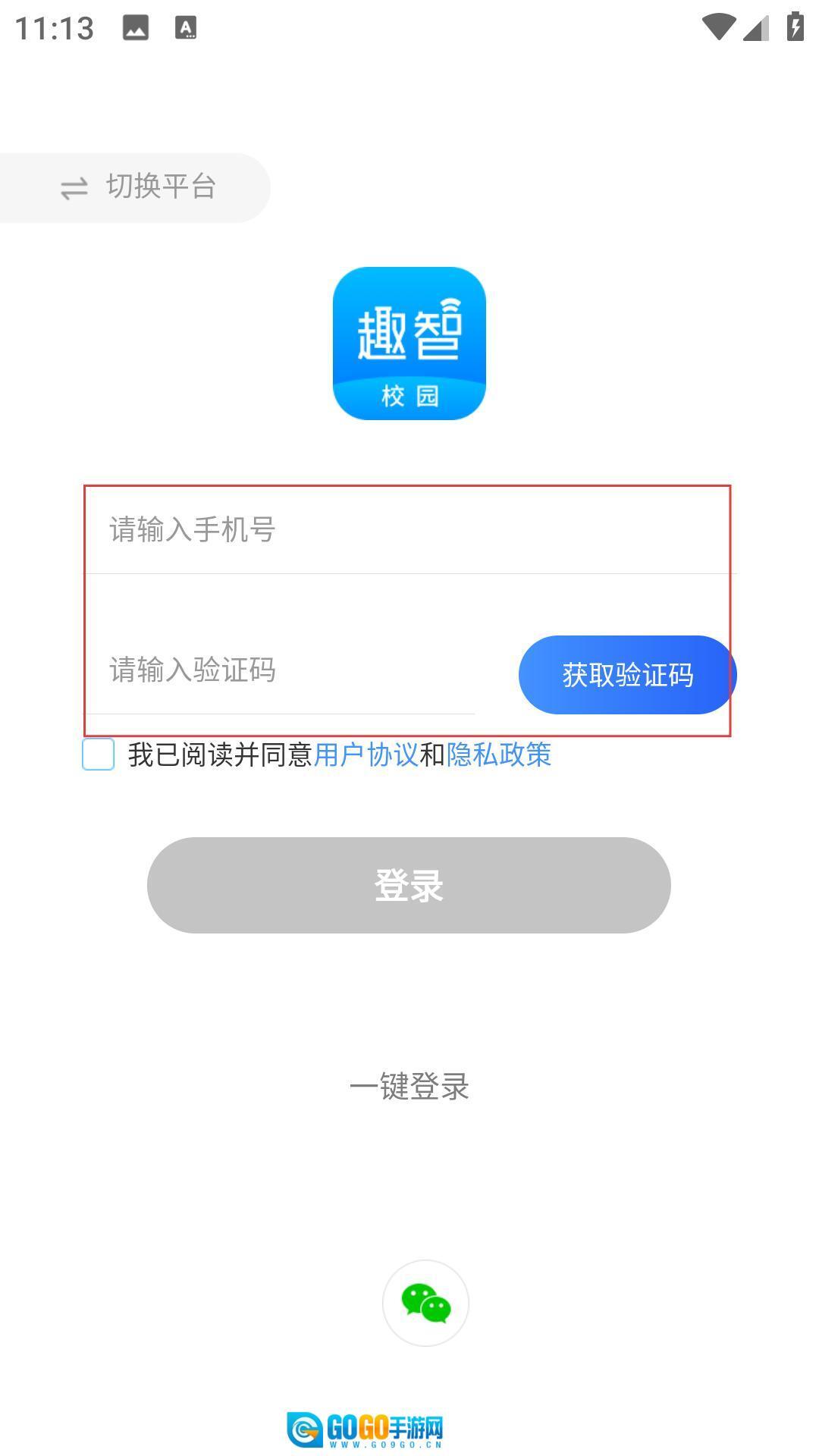
Task: Open the 隐私政策 privacy policy link
Action: (499, 755)
